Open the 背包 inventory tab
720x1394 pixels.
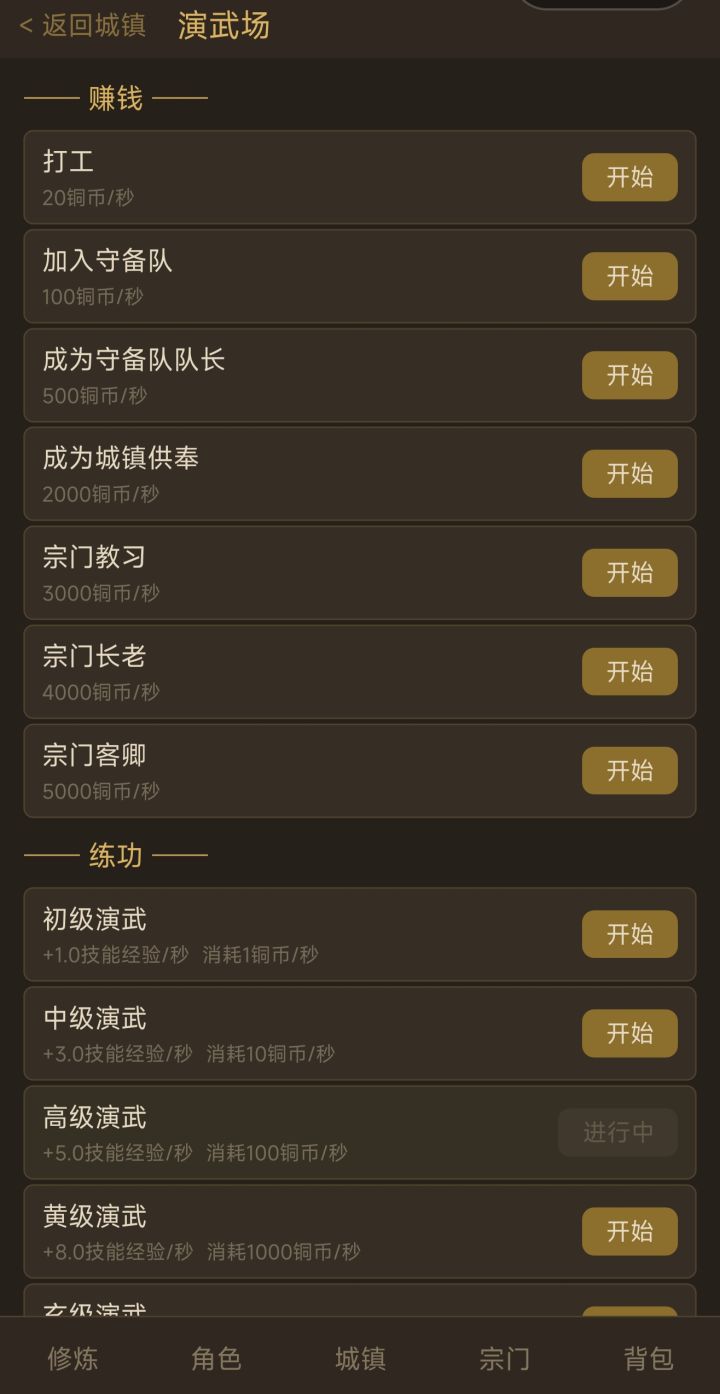coord(648,1358)
